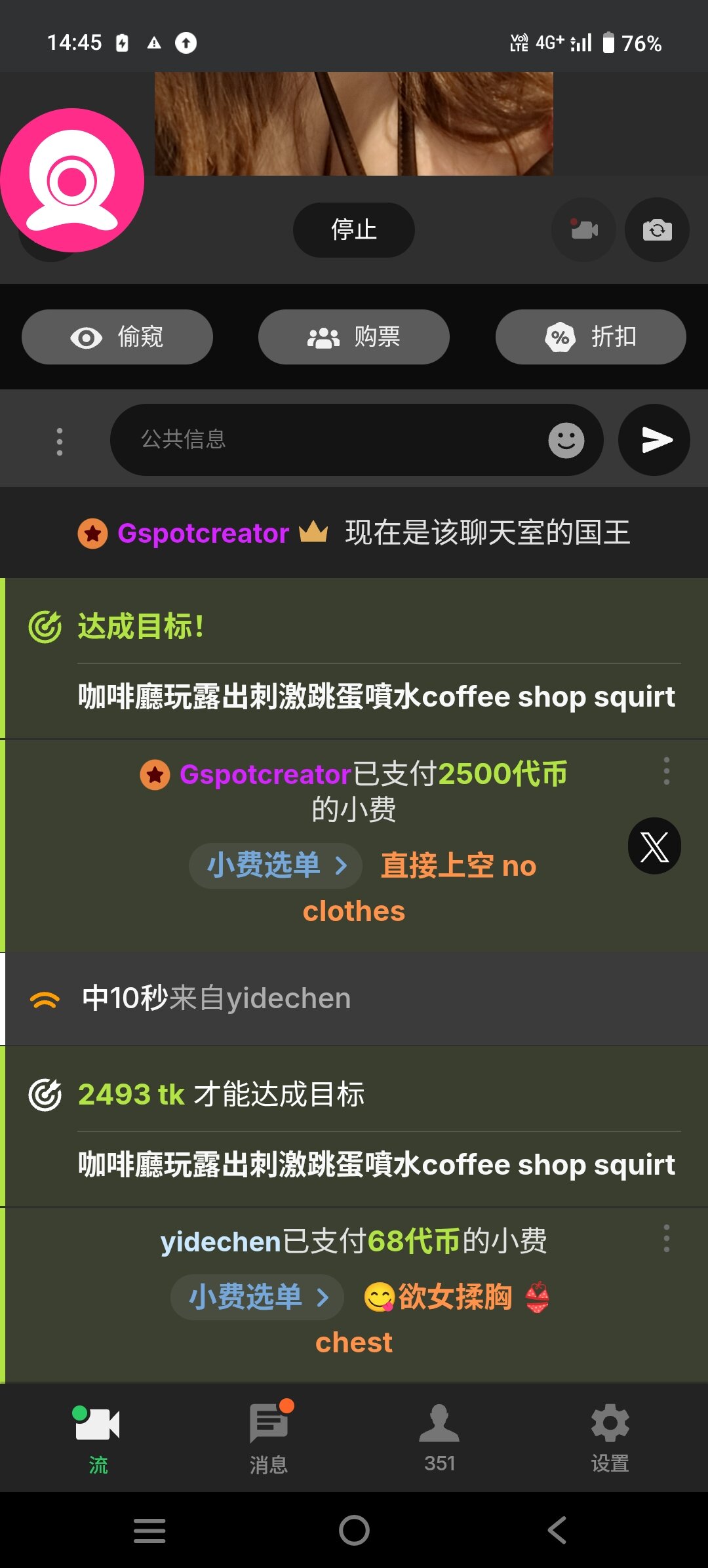Open 小费选单 in yidechen's tip message
The image size is (708, 1568).
click(257, 1297)
